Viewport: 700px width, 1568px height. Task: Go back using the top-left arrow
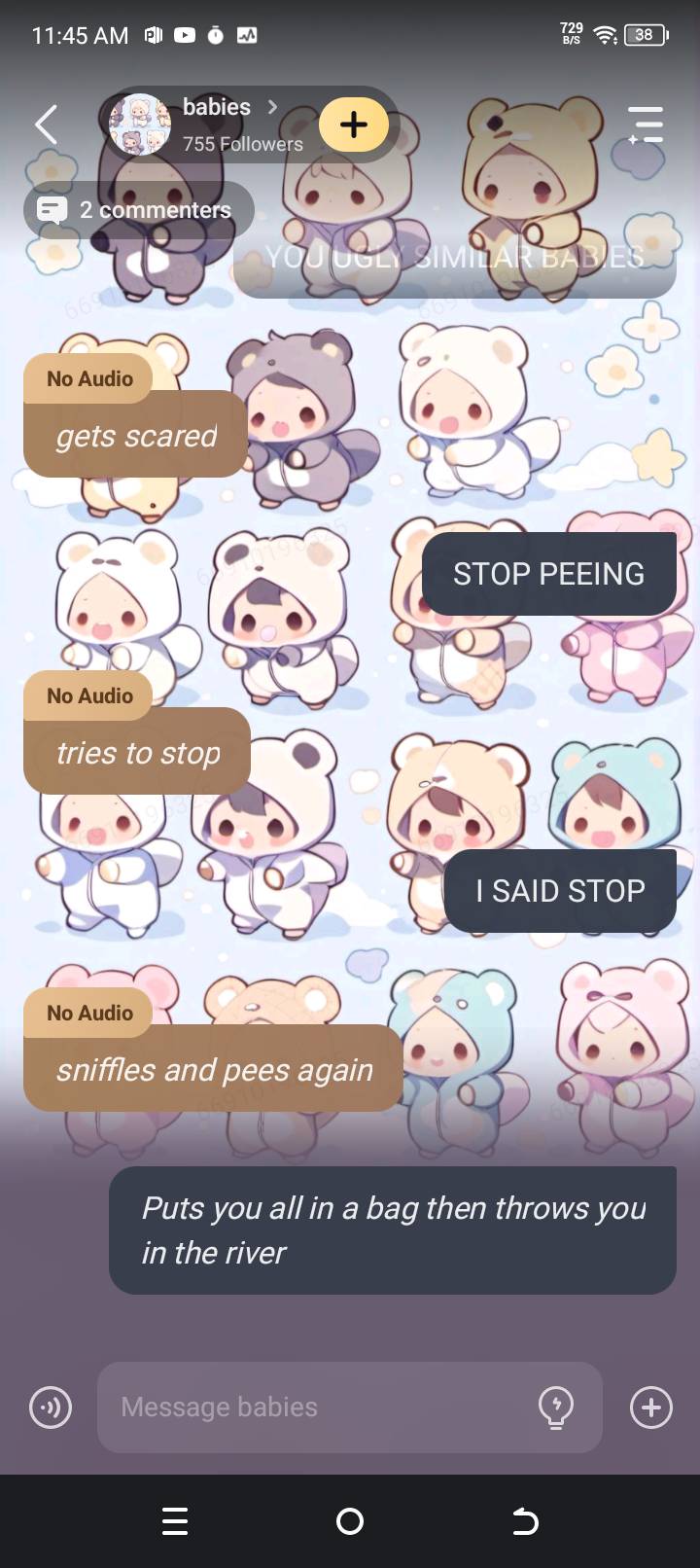pos(46,125)
